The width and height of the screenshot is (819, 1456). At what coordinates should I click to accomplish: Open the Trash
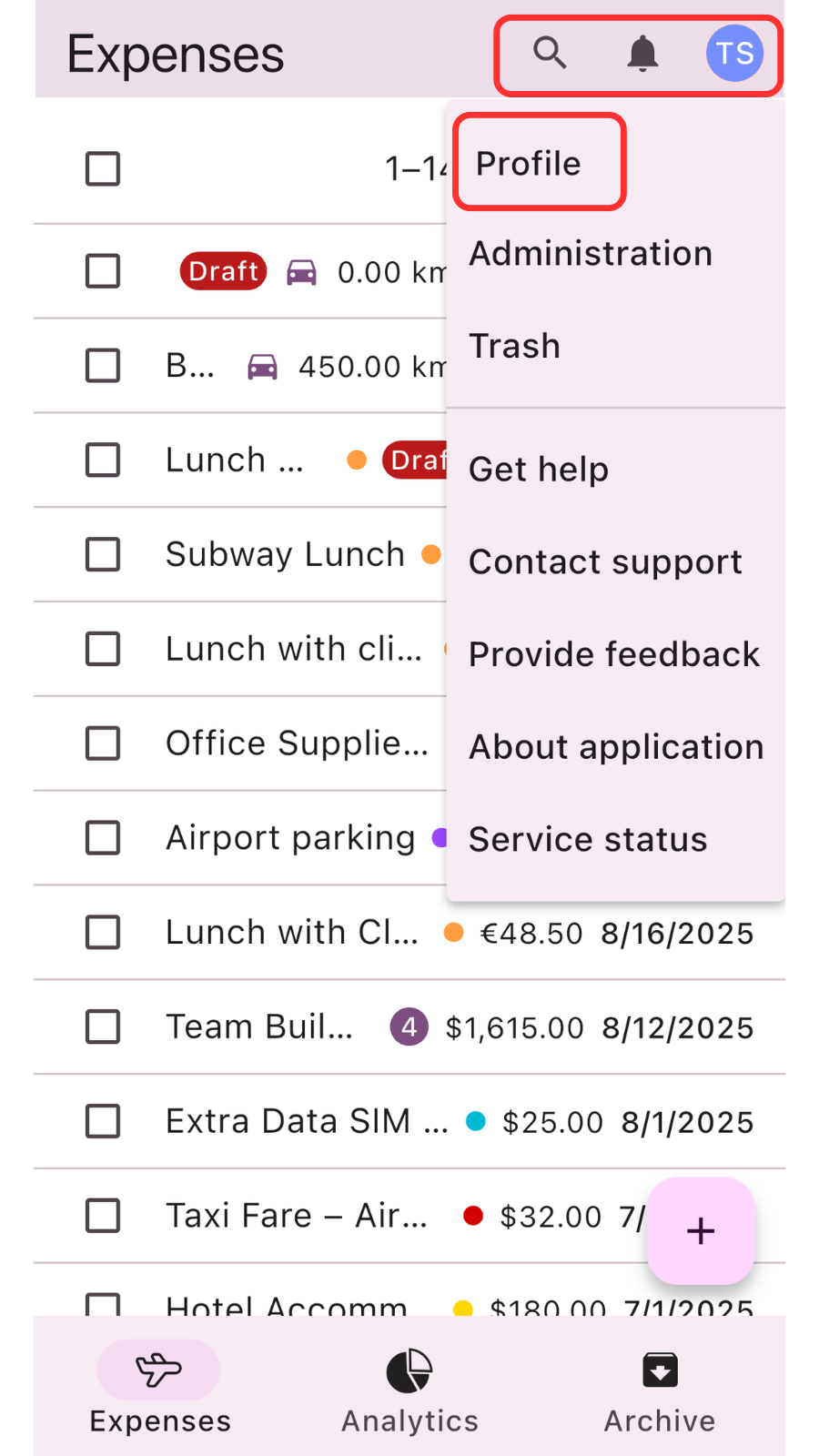[515, 347]
